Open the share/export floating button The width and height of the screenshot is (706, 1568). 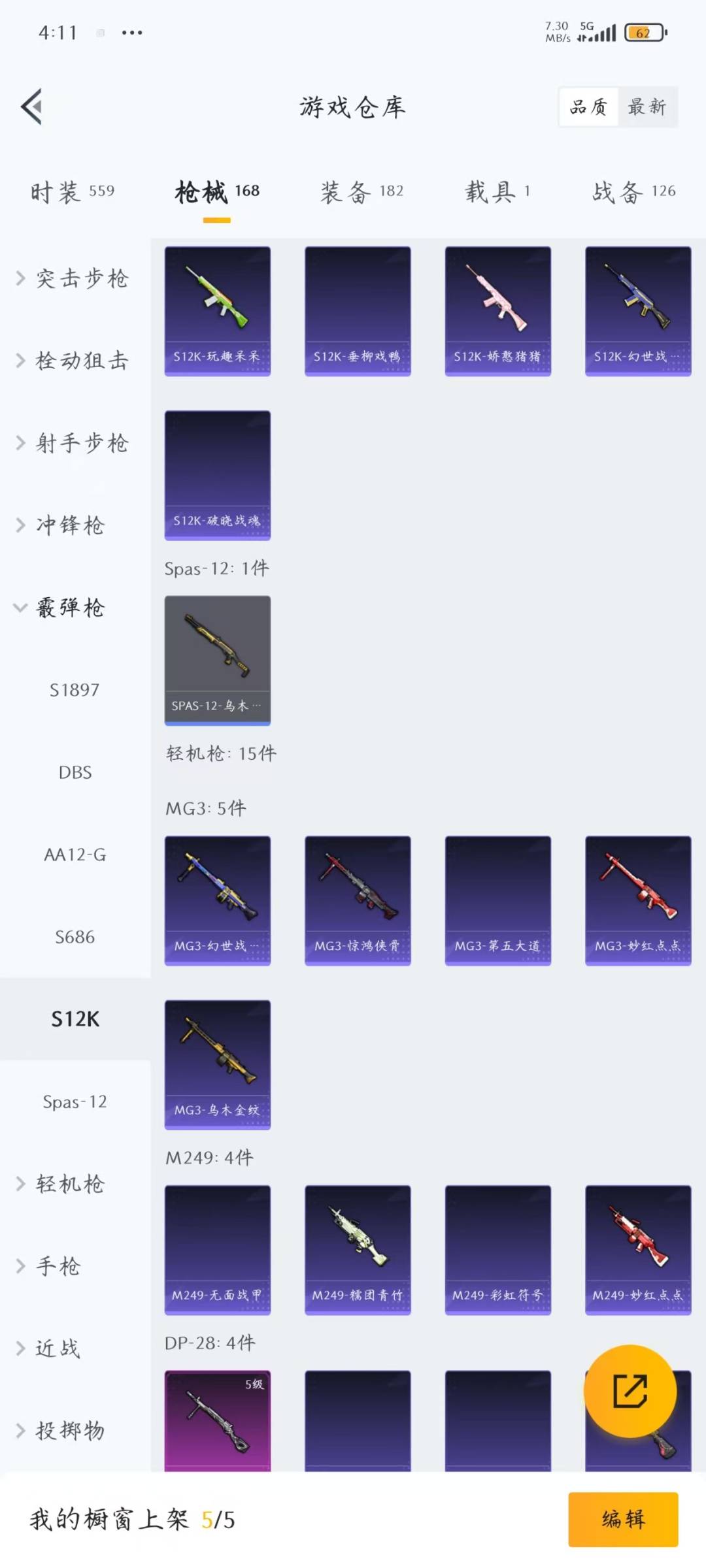(x=630, y=1392)
